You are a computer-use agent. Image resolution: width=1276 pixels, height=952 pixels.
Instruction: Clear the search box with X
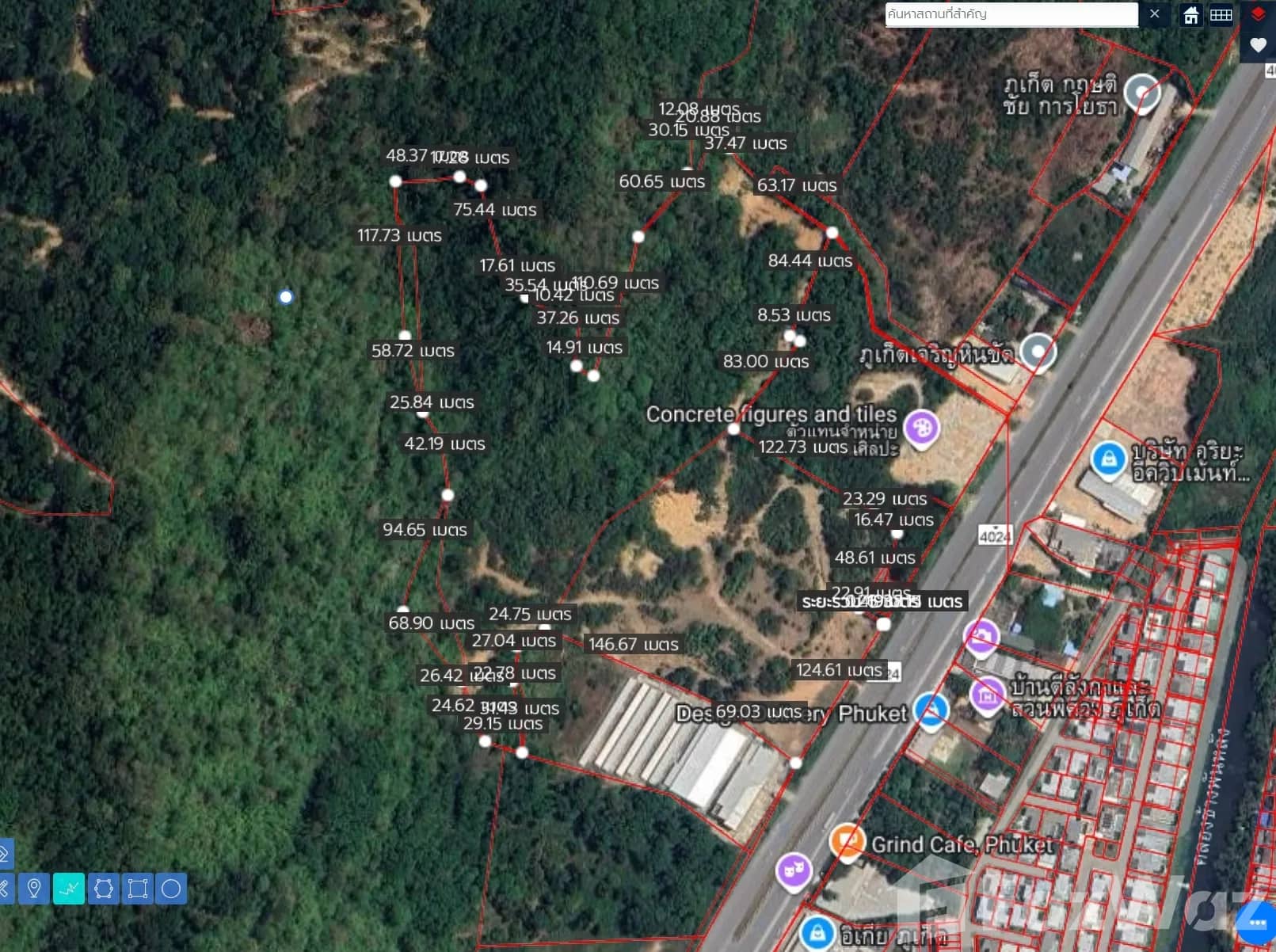coord(1155,14)
